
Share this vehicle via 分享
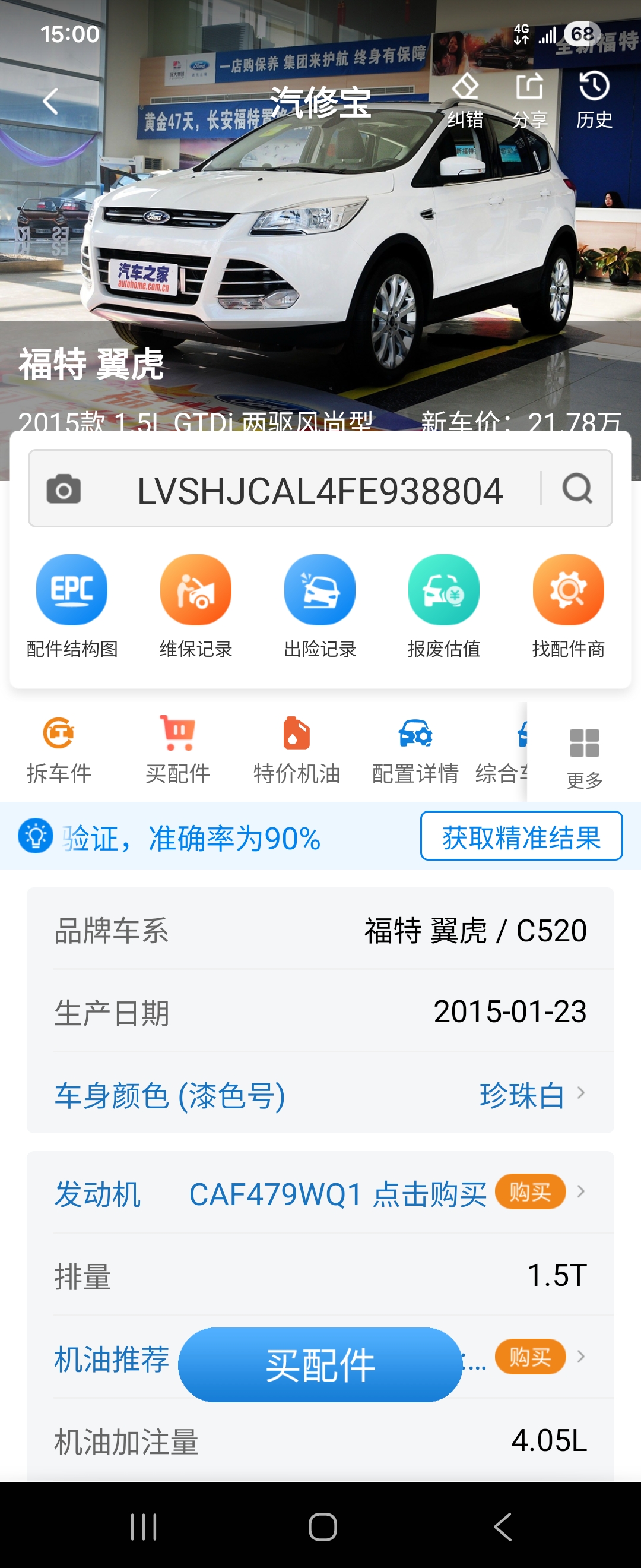click(529, 100)
